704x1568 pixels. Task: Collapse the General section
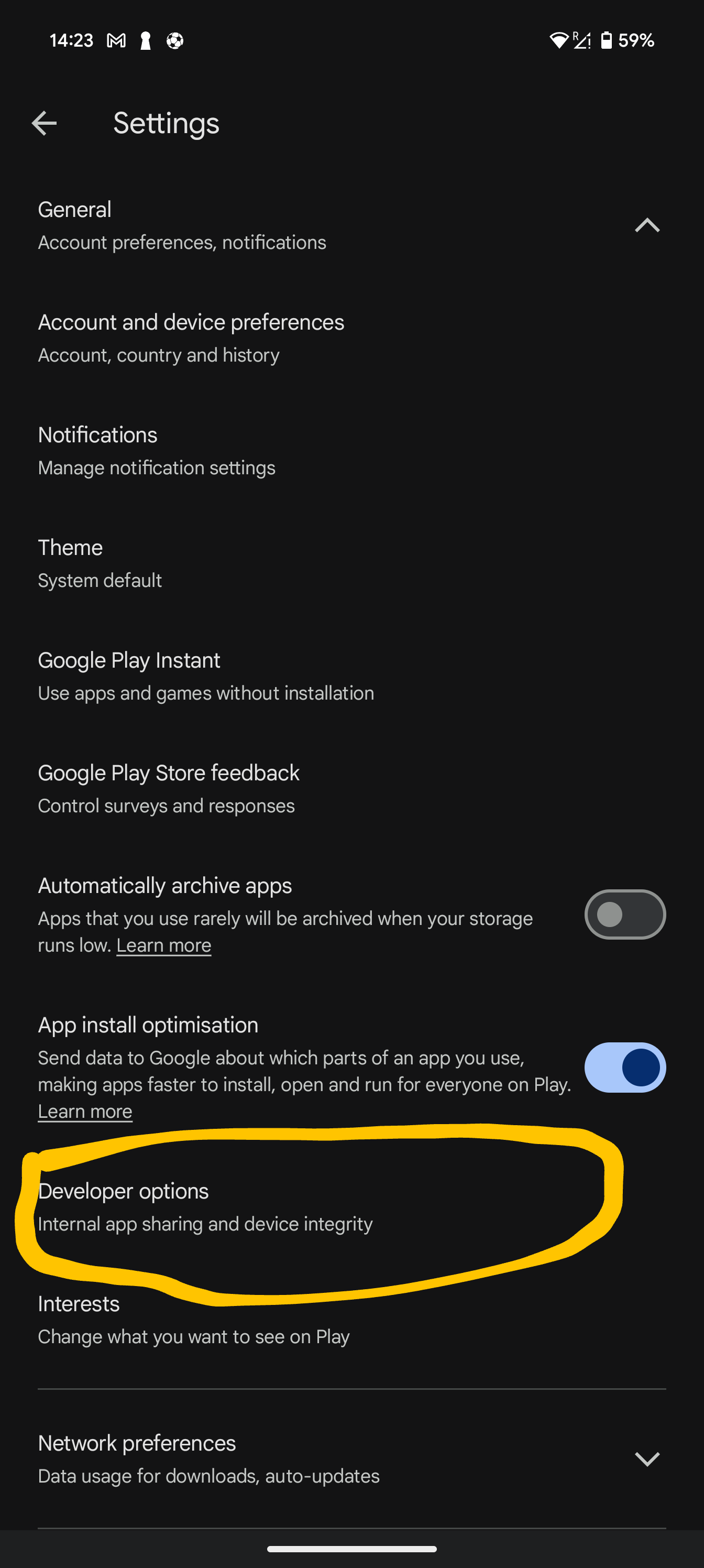tap(646, 226)
